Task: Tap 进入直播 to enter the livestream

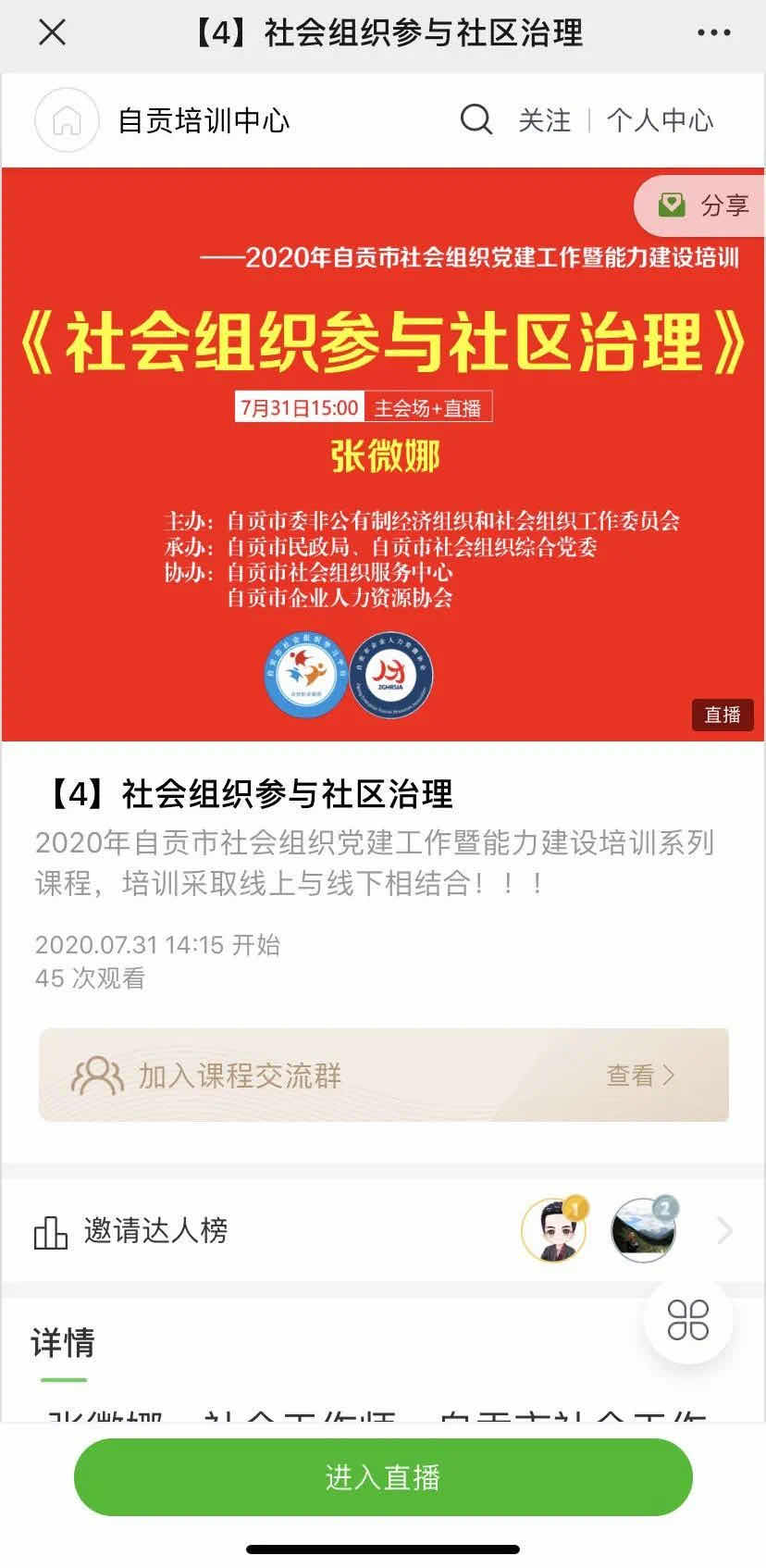Action: pos(383,1477)
